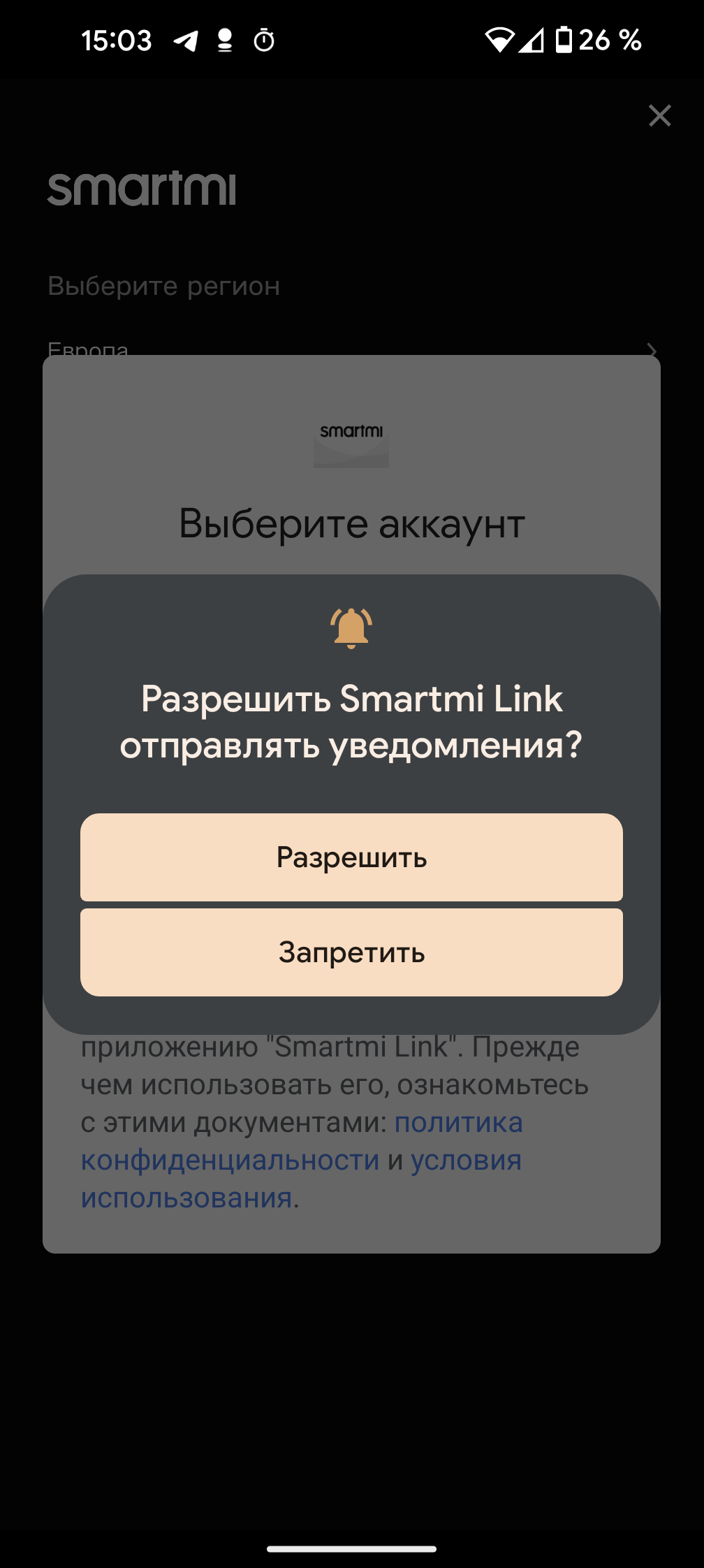Tap Запретить to deny notifications
Screen dimensions: 704x1568
coord(351,952)
